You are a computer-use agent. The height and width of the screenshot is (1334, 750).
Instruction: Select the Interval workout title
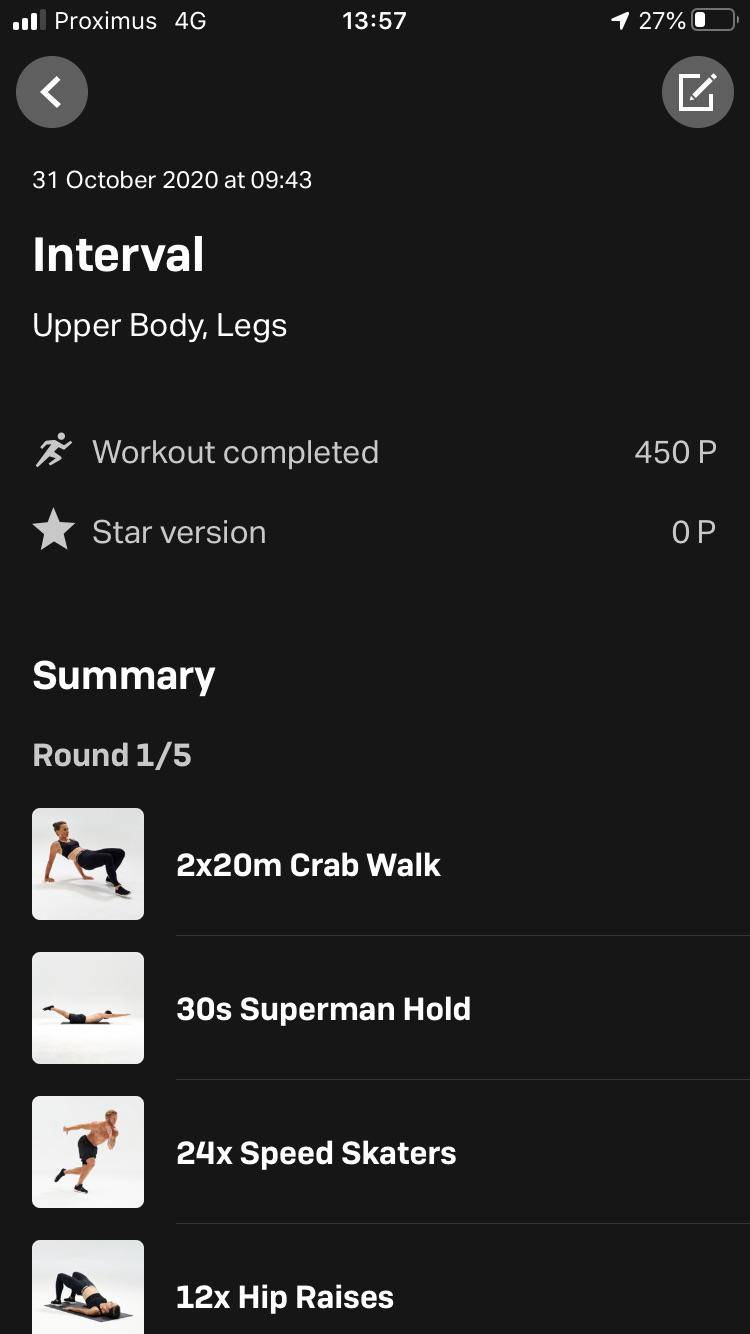click(x=117, y=255)
